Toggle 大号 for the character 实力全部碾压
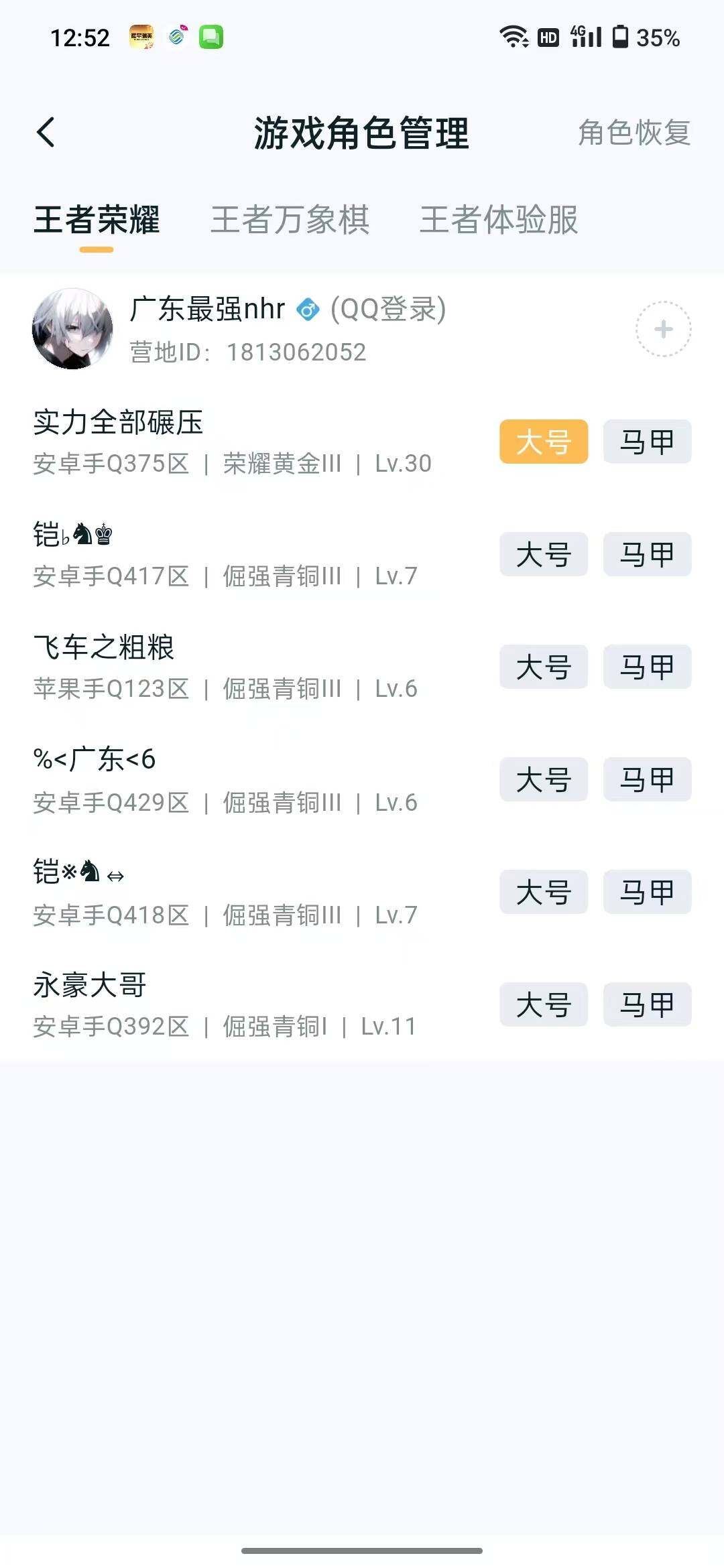724x1568 pixels. [543, 442]
